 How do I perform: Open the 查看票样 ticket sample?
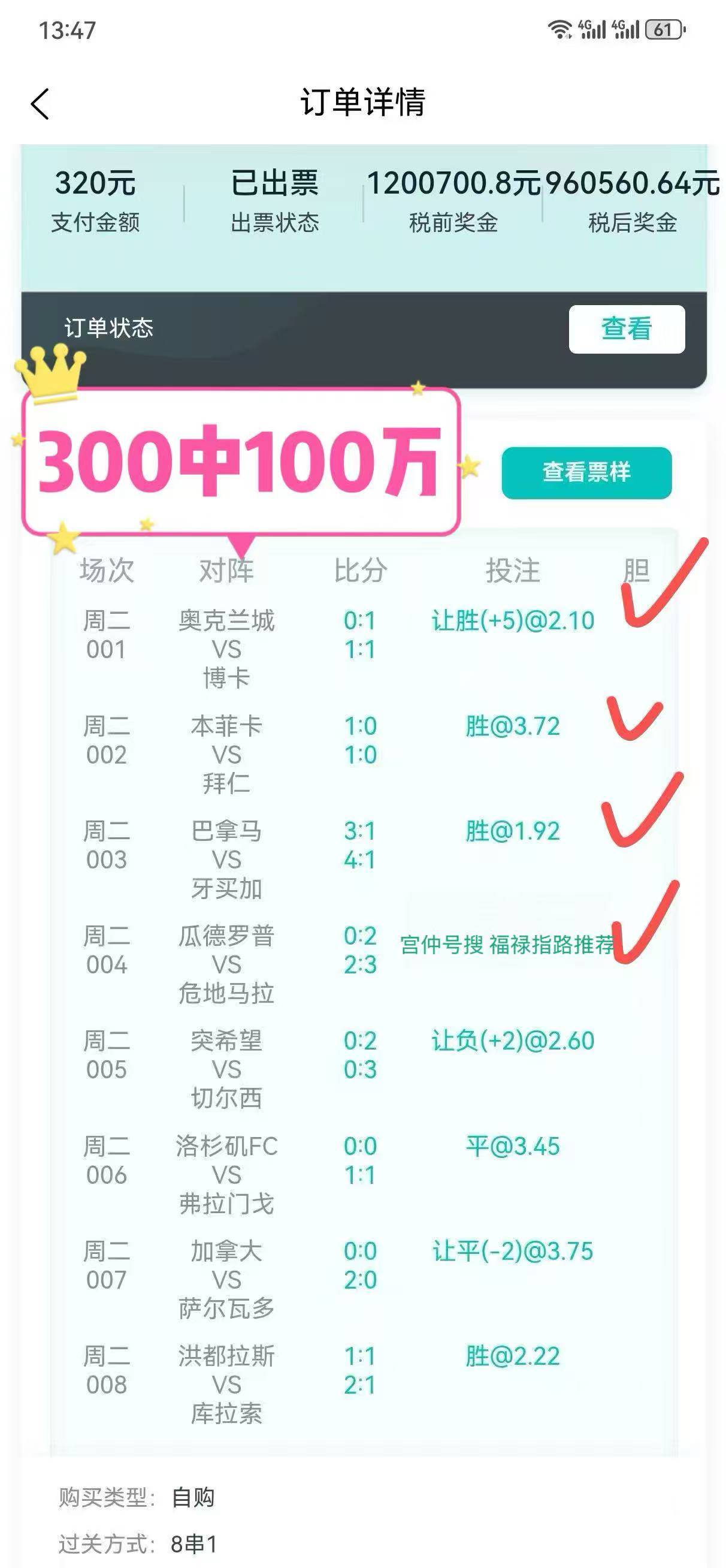586,472
